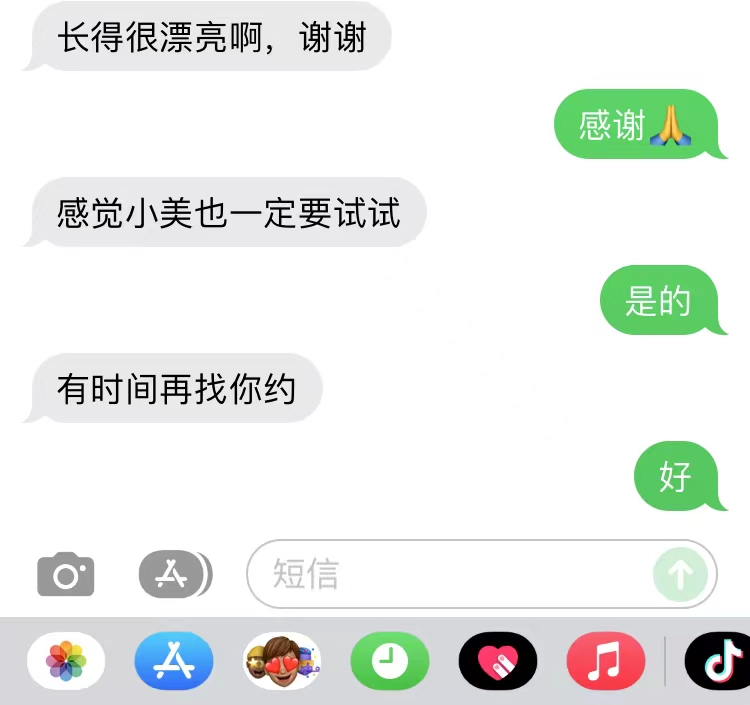Open the App Store iMessage app
This screenshot has width=750, height=705.
tap(174, 661)
